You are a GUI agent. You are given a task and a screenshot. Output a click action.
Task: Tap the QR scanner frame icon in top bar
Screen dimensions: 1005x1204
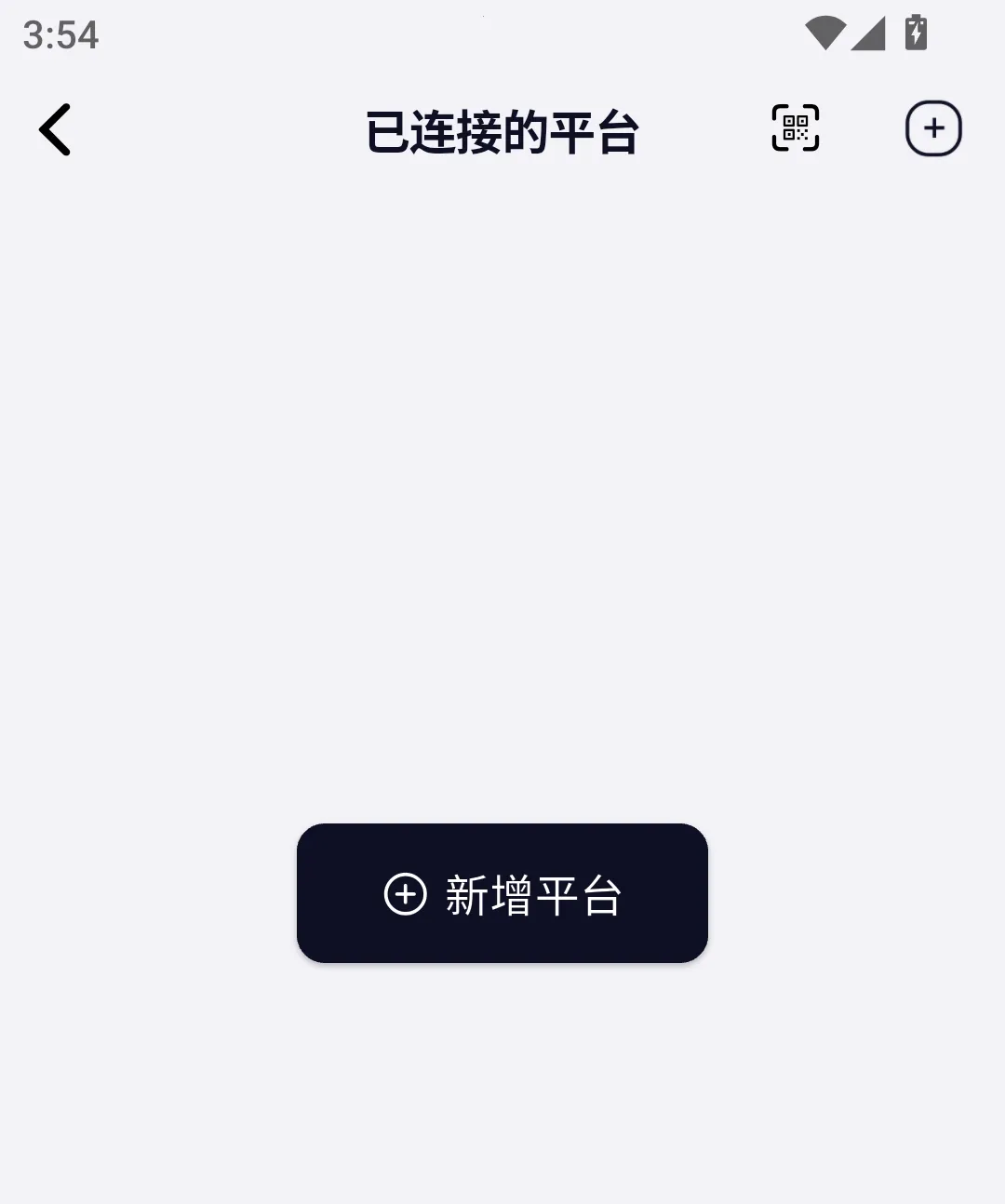click(x=796, y=128)
